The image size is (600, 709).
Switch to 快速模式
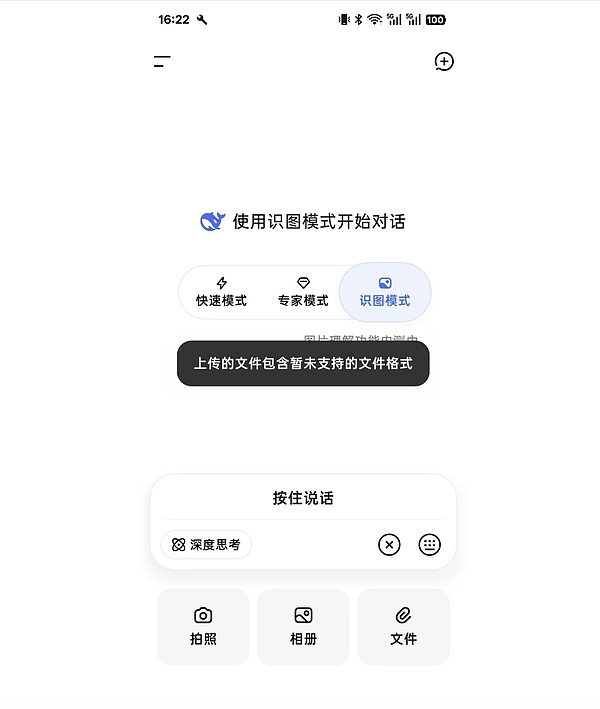click(x=221, y=291)
